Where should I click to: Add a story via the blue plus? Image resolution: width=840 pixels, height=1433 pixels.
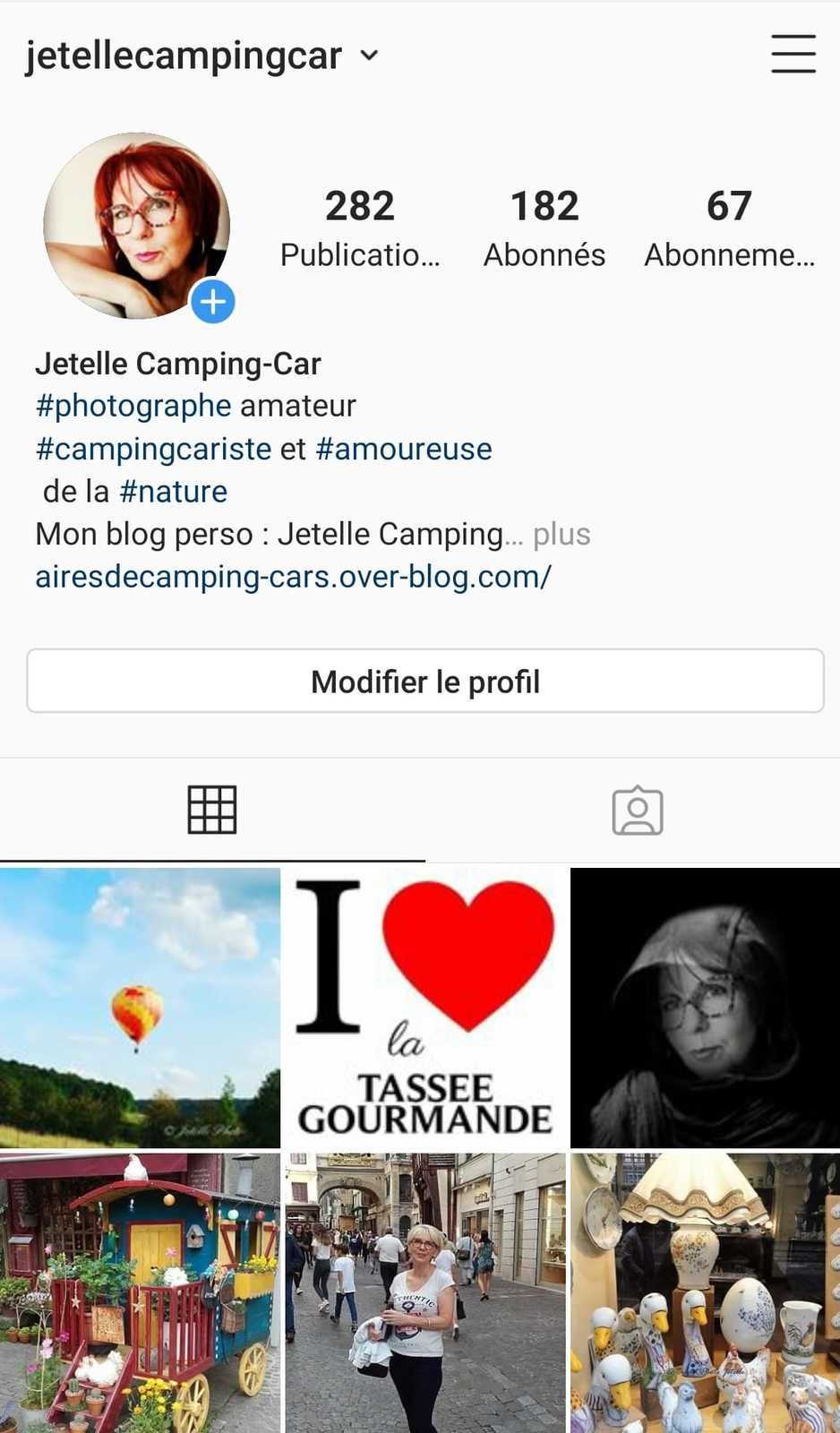[213, 302]
